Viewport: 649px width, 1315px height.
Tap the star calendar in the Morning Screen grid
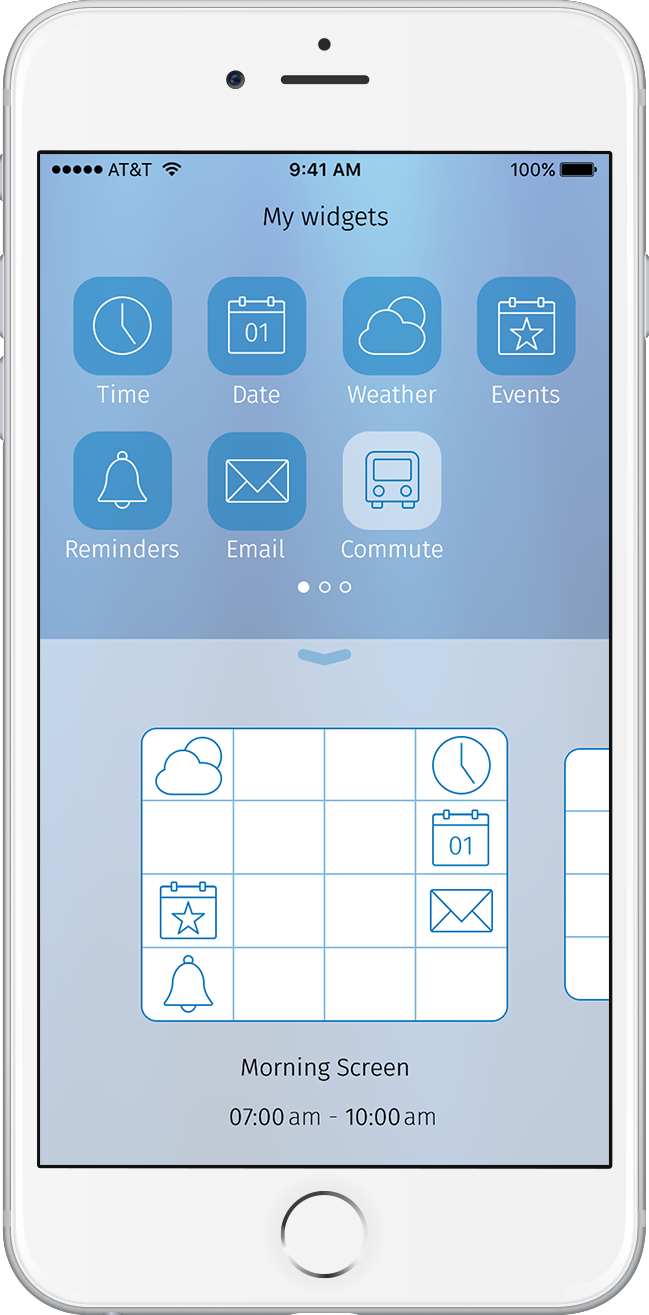[x=188, y=911]
